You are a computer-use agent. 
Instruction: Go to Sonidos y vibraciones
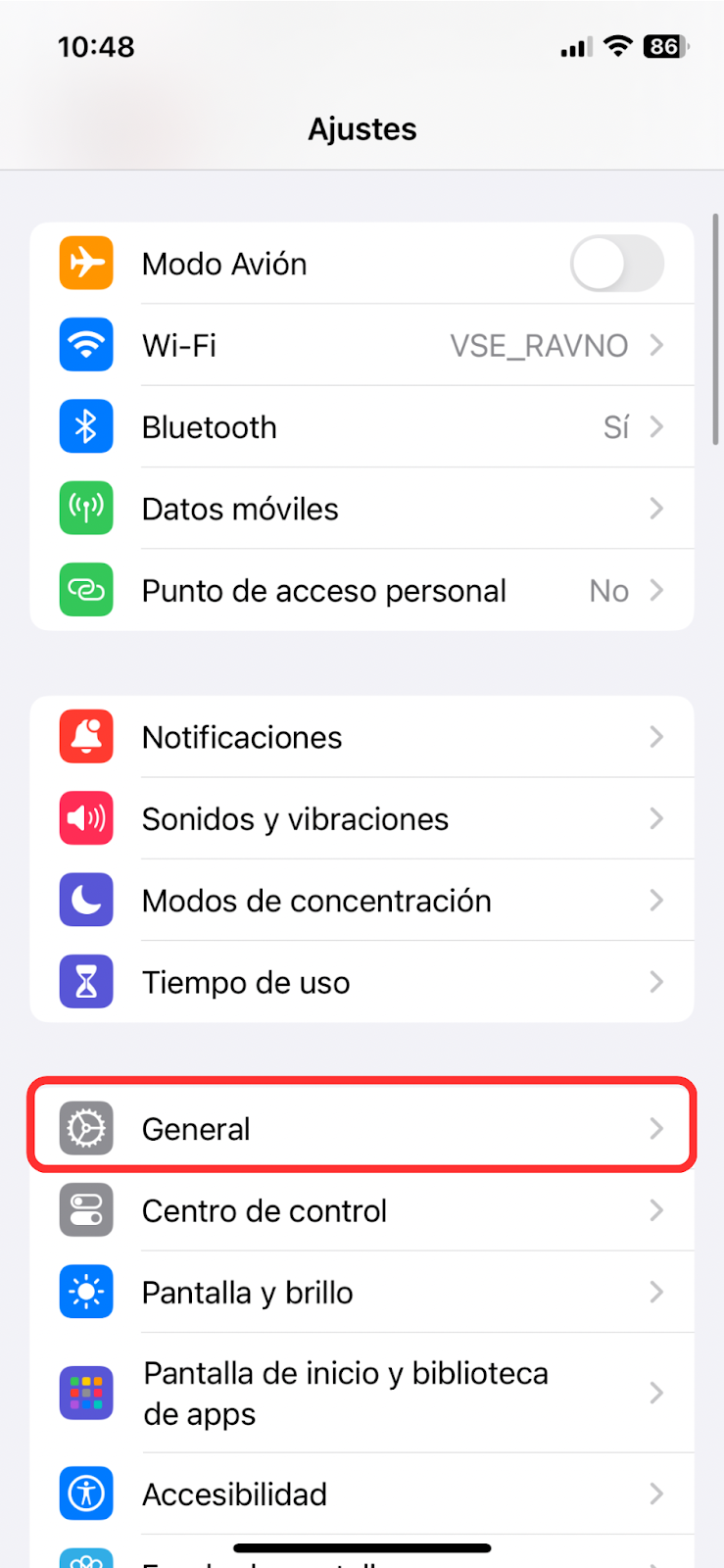362,818
